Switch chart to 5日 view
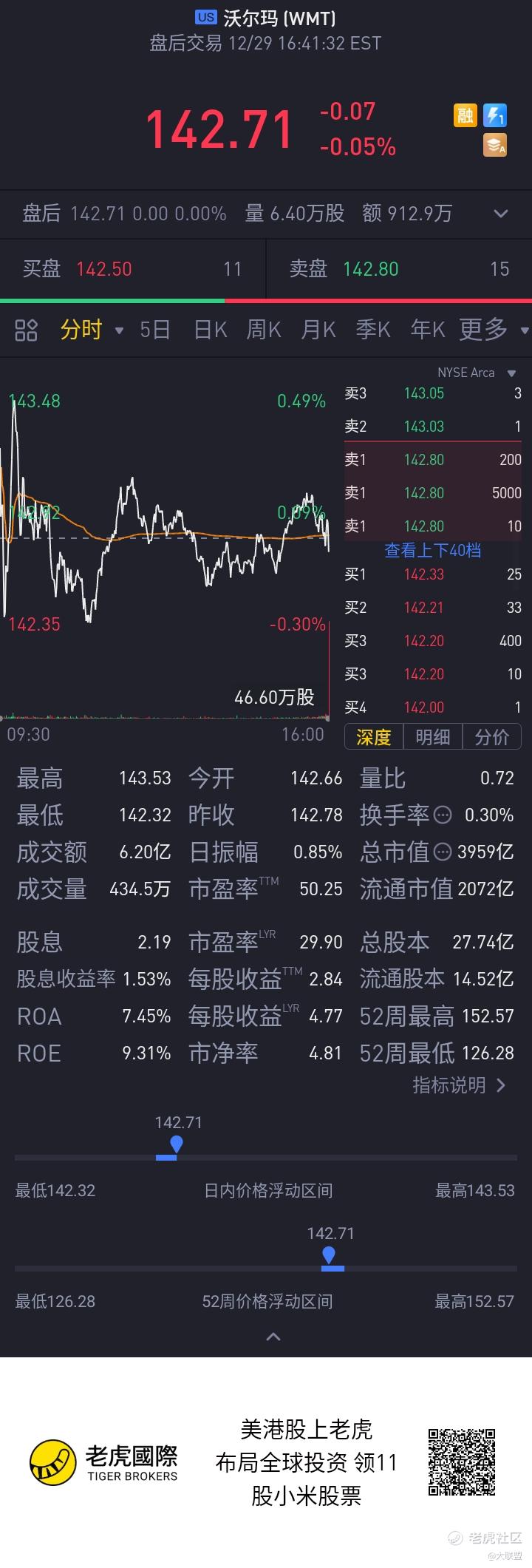532x1568 pixels. 155,330
